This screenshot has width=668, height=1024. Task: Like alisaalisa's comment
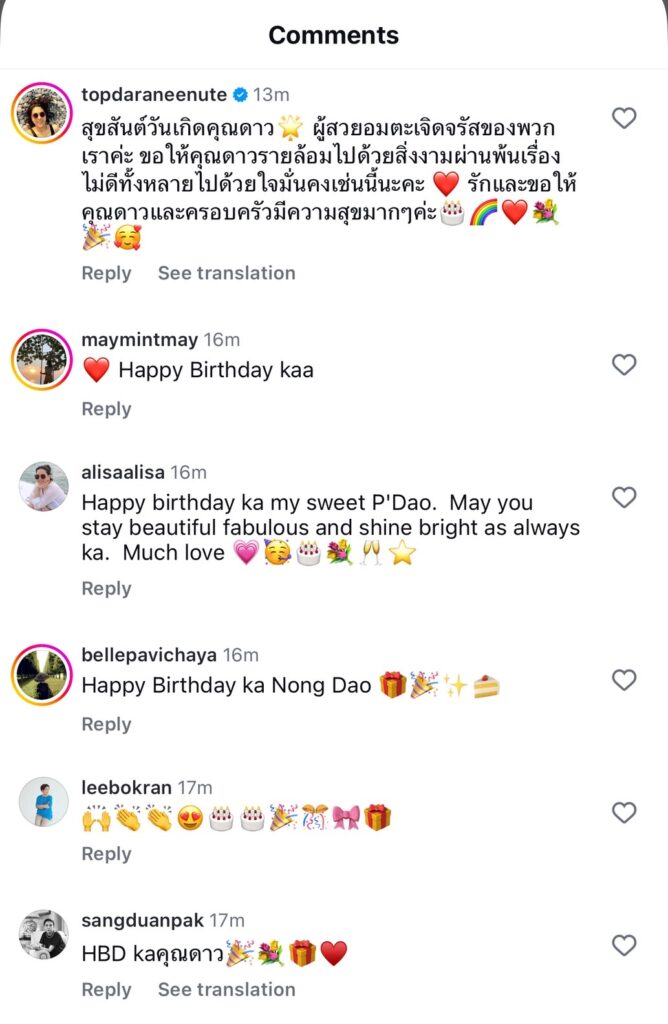(x=624, y=497)
